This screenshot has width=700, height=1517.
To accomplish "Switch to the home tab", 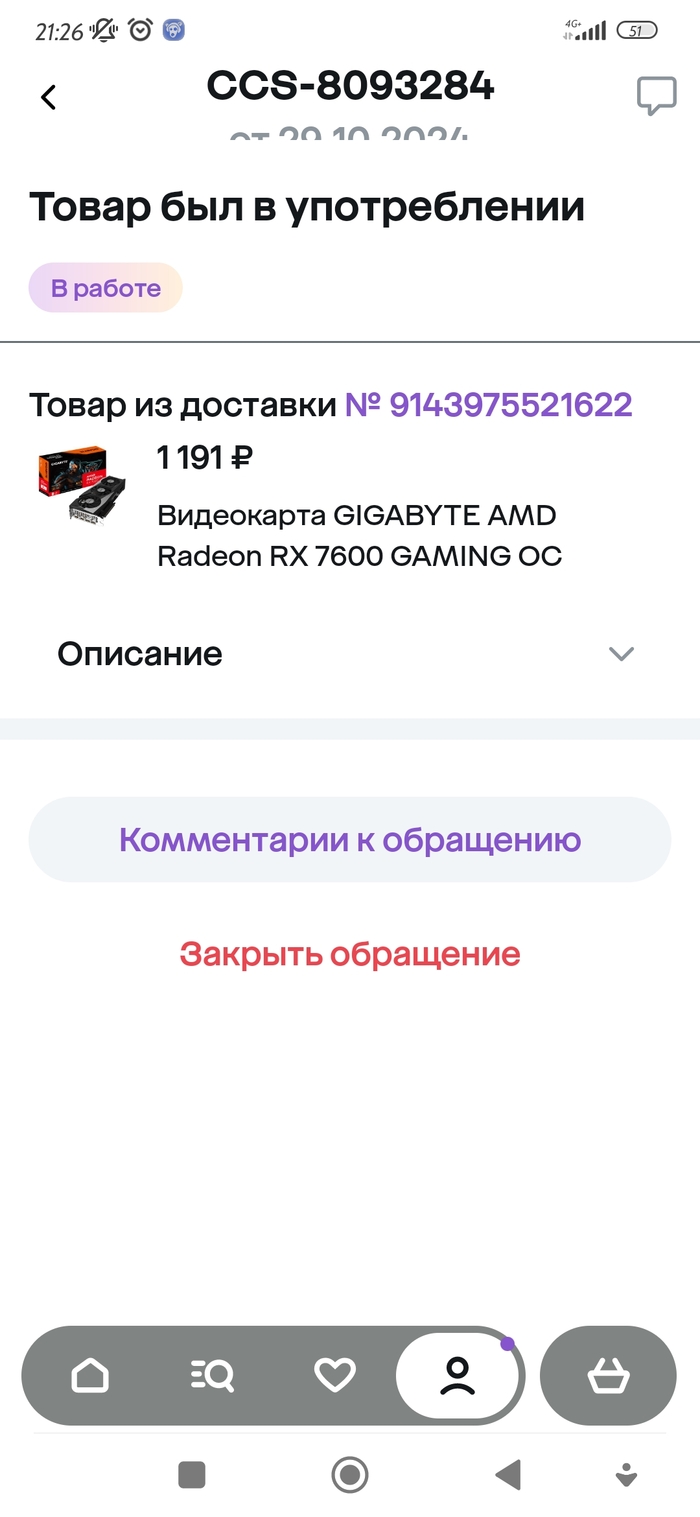I will [x=90, y=1376].
